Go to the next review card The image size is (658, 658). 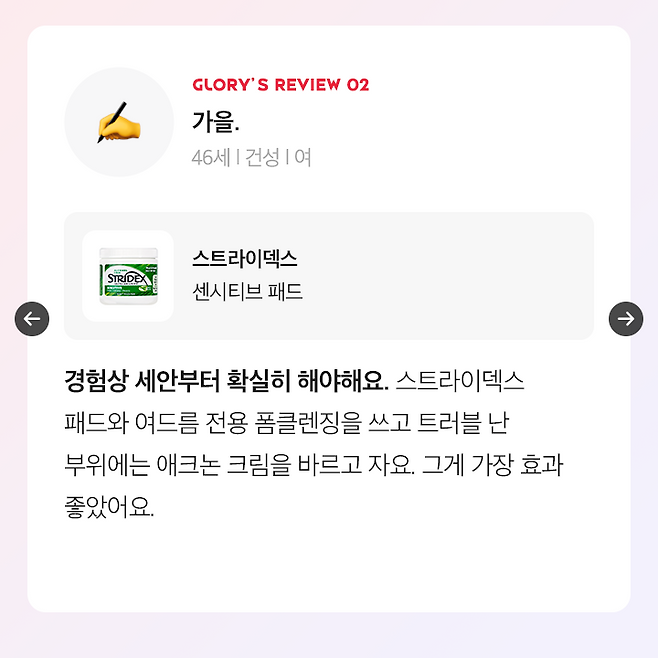626,319
